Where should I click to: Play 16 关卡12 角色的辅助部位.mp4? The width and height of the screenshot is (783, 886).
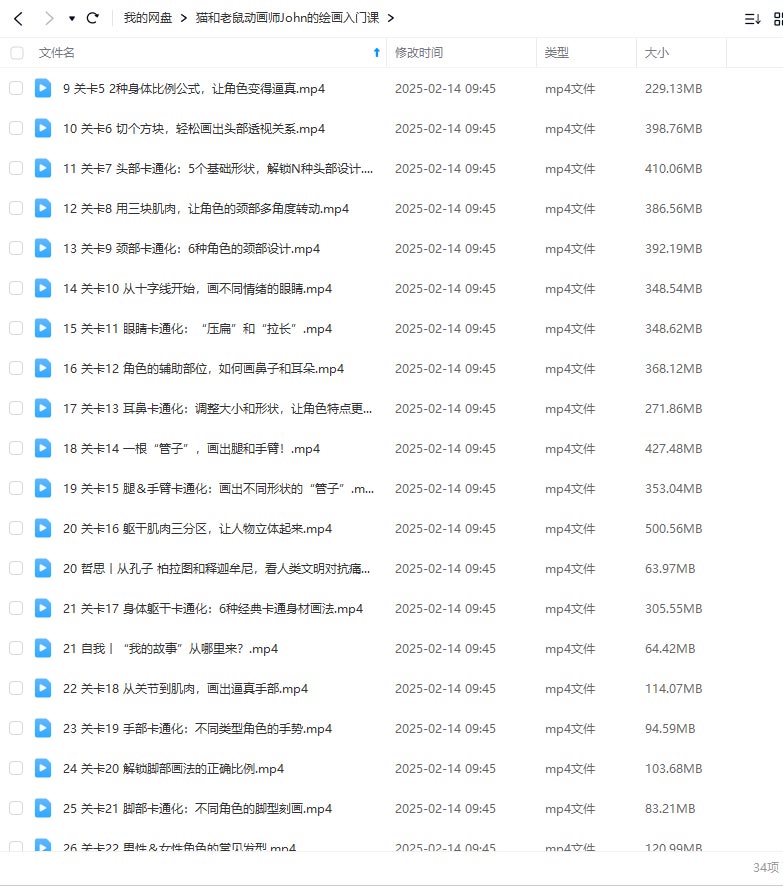(203, 369)
